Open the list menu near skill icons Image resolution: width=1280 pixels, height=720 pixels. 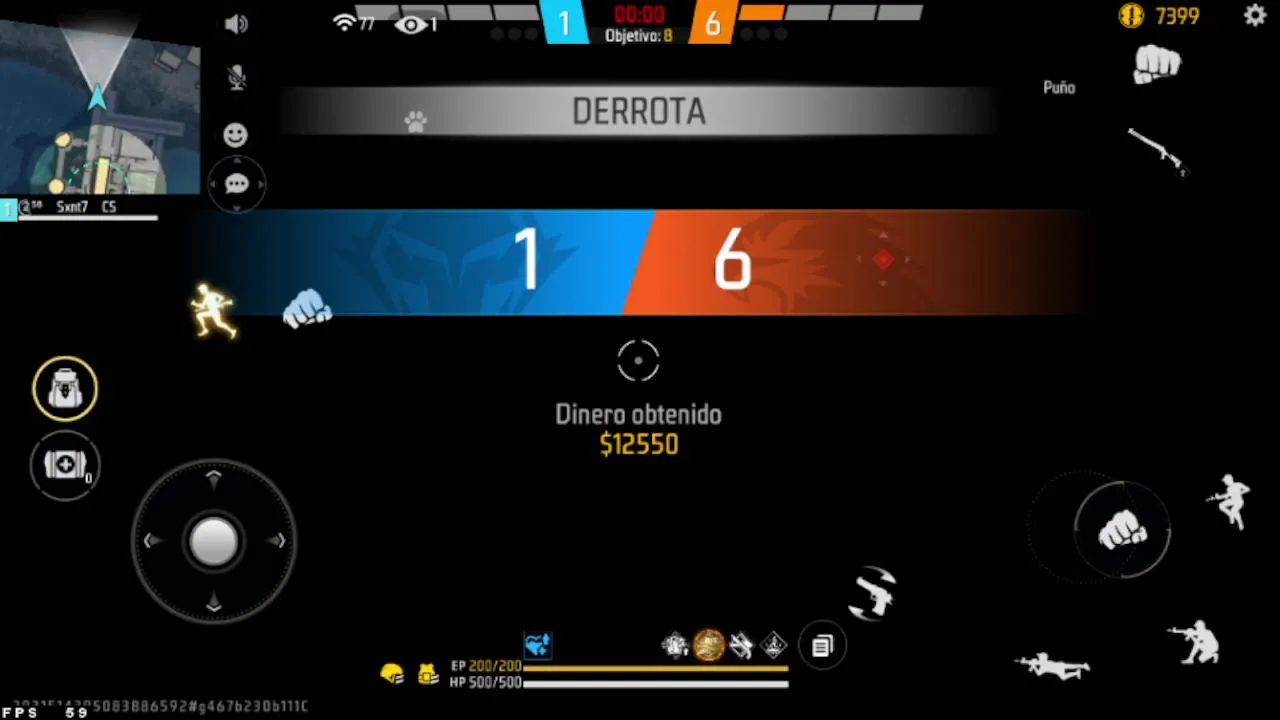tap(822, 647)
